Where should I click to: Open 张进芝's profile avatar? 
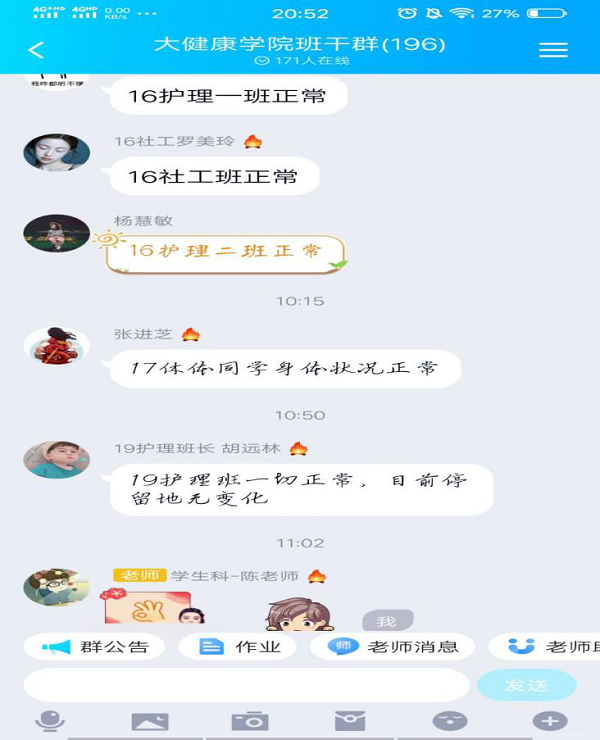click(57, 346)
